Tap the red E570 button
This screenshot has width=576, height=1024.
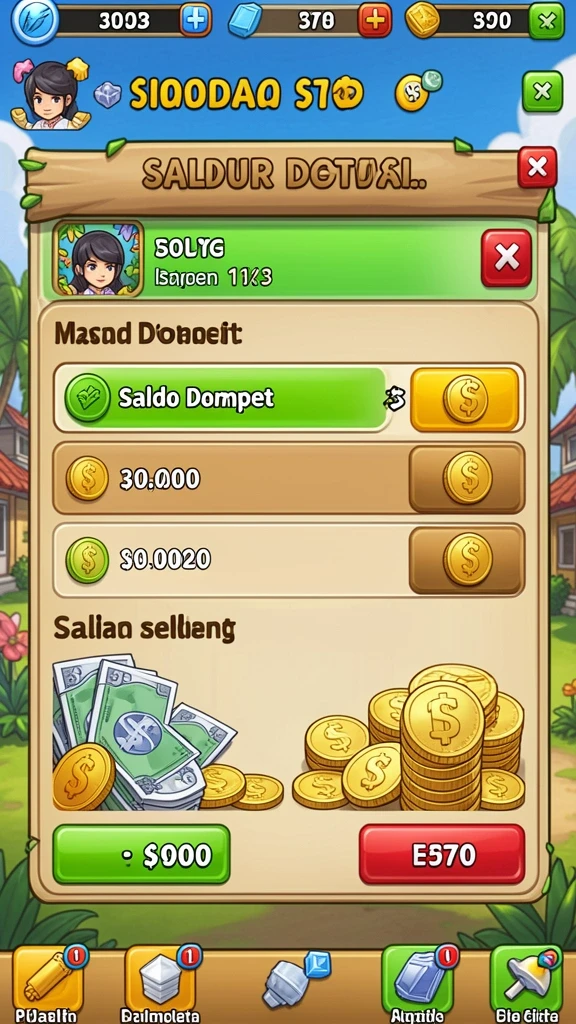[442, 854]
